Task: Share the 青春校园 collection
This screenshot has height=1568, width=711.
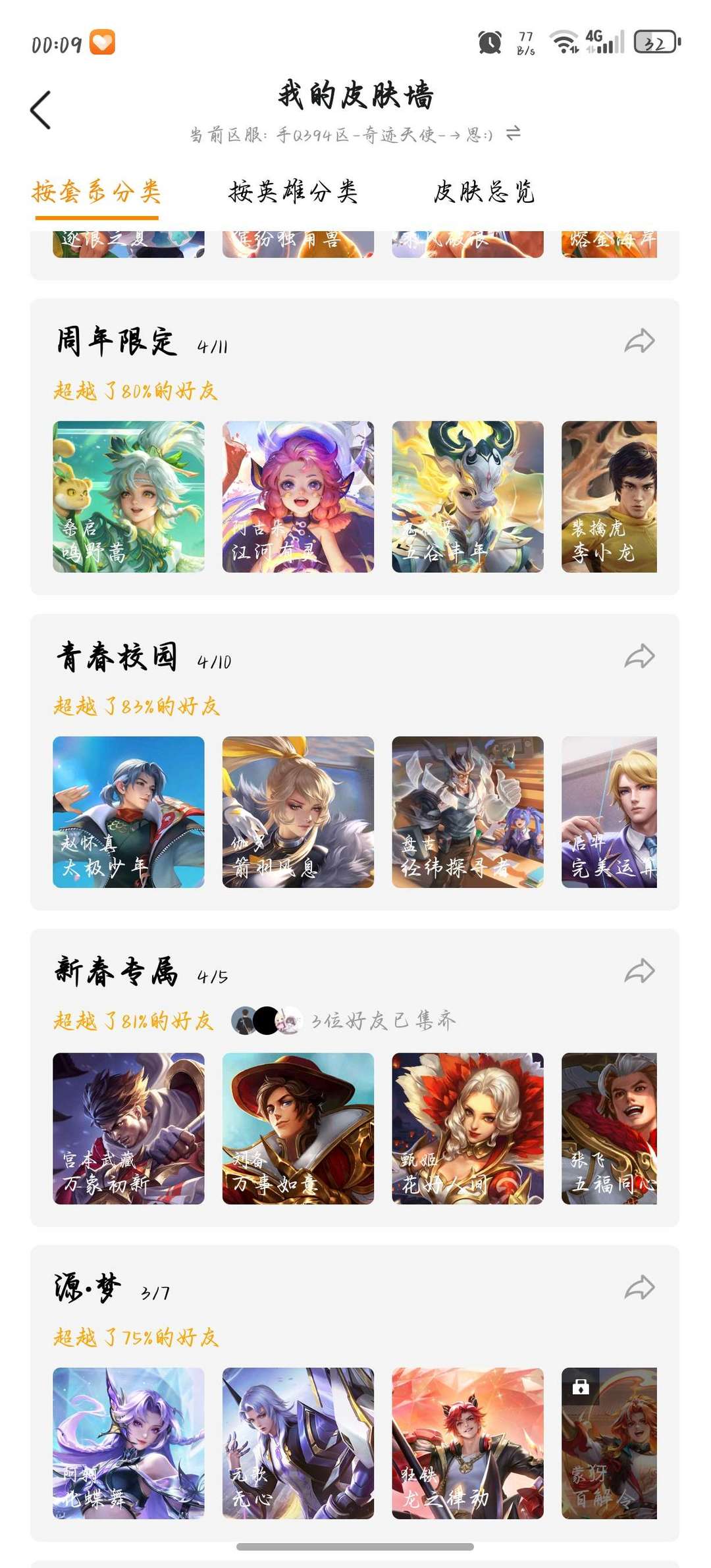Action: click(x=639, y=655)
